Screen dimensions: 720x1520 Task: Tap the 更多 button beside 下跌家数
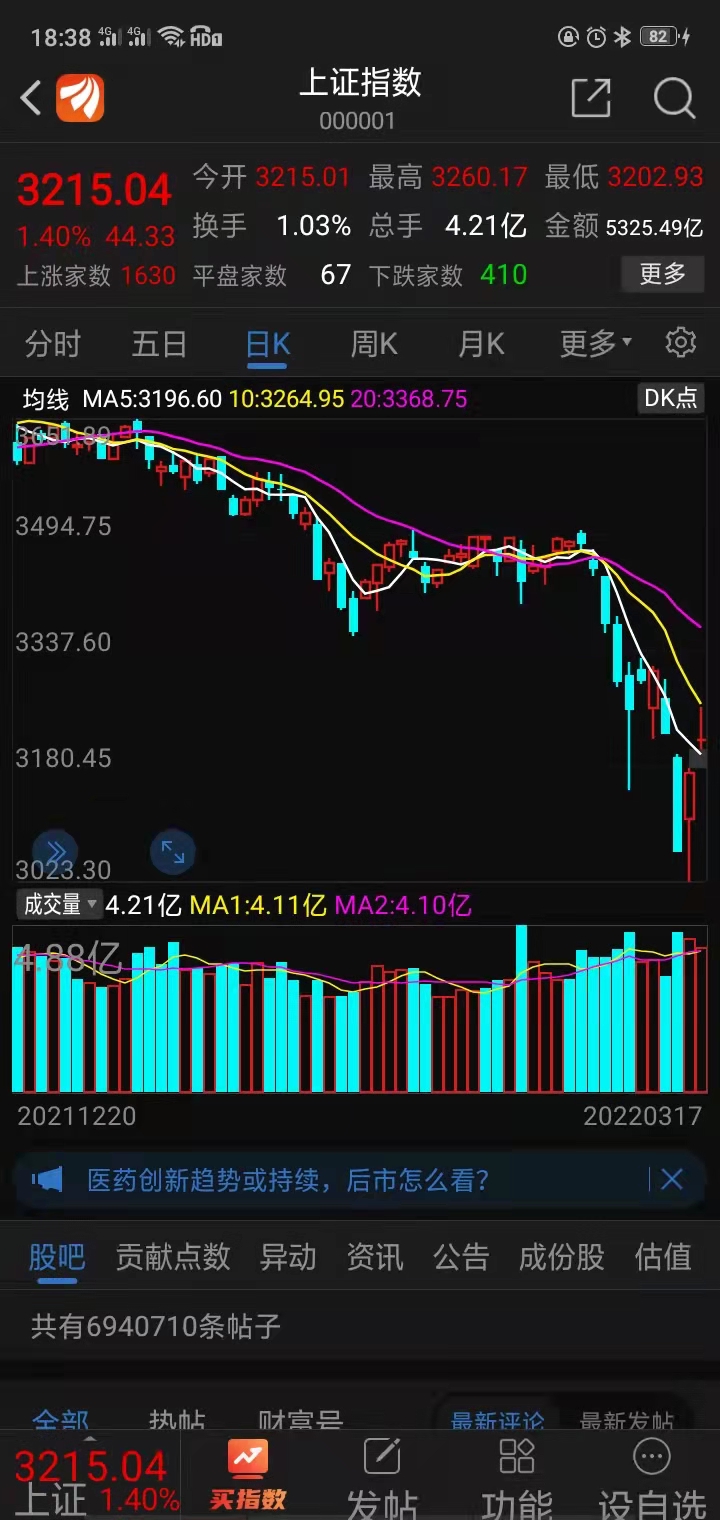coord(662,273)
